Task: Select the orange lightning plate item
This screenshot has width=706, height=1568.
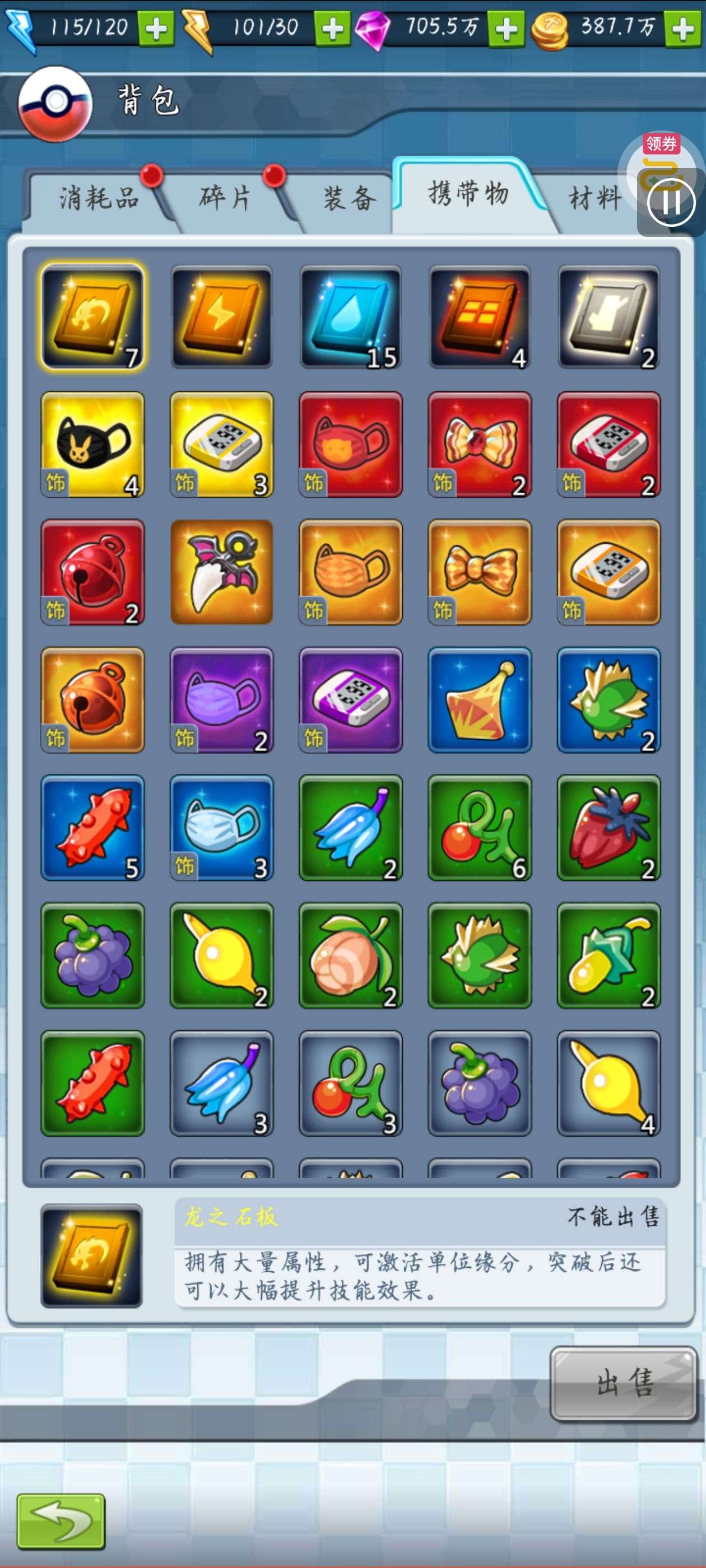Action: 222,316
